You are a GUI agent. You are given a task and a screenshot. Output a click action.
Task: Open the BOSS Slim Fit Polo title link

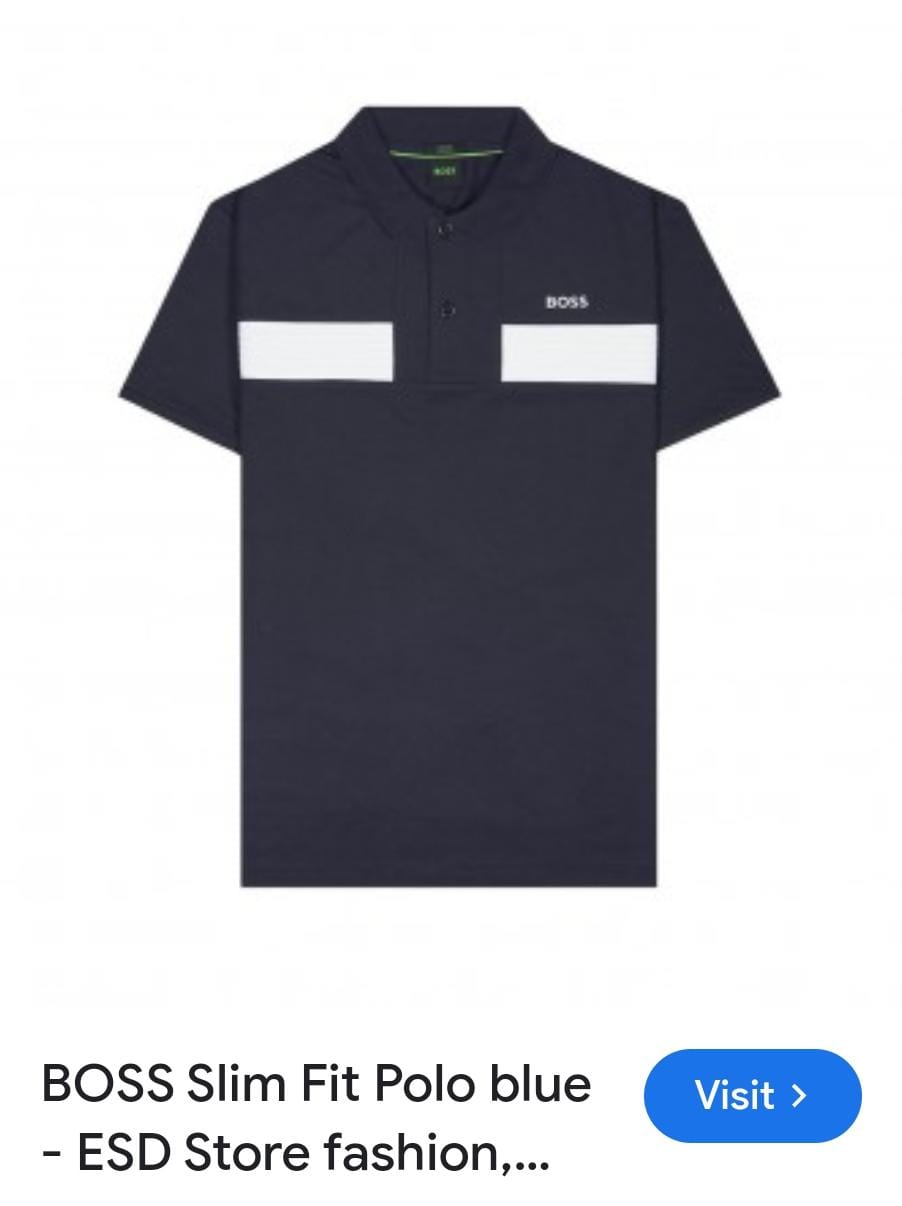pos(316,1118)
